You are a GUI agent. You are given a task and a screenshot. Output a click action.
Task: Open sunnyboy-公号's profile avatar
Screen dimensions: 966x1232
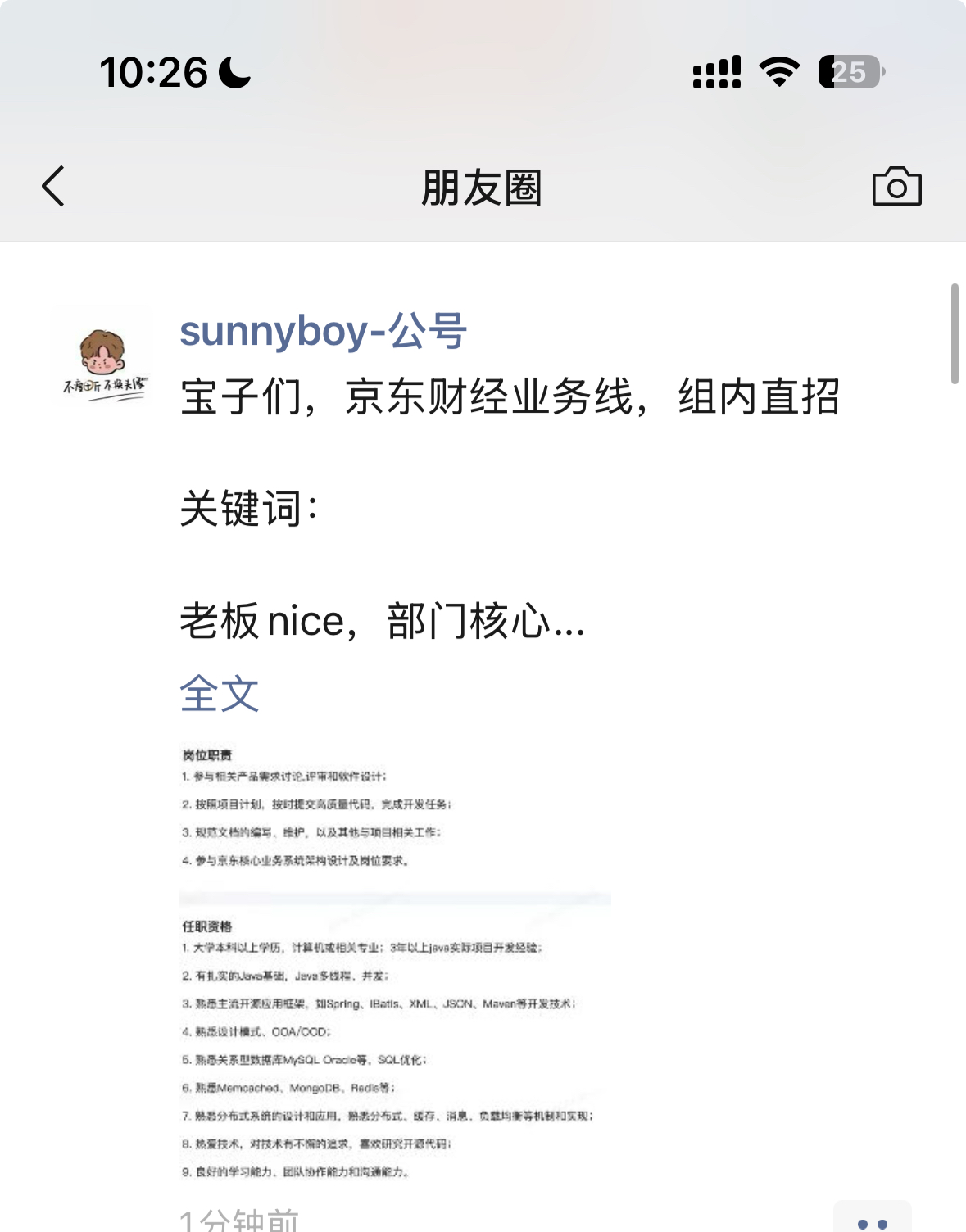pos(103,359)
